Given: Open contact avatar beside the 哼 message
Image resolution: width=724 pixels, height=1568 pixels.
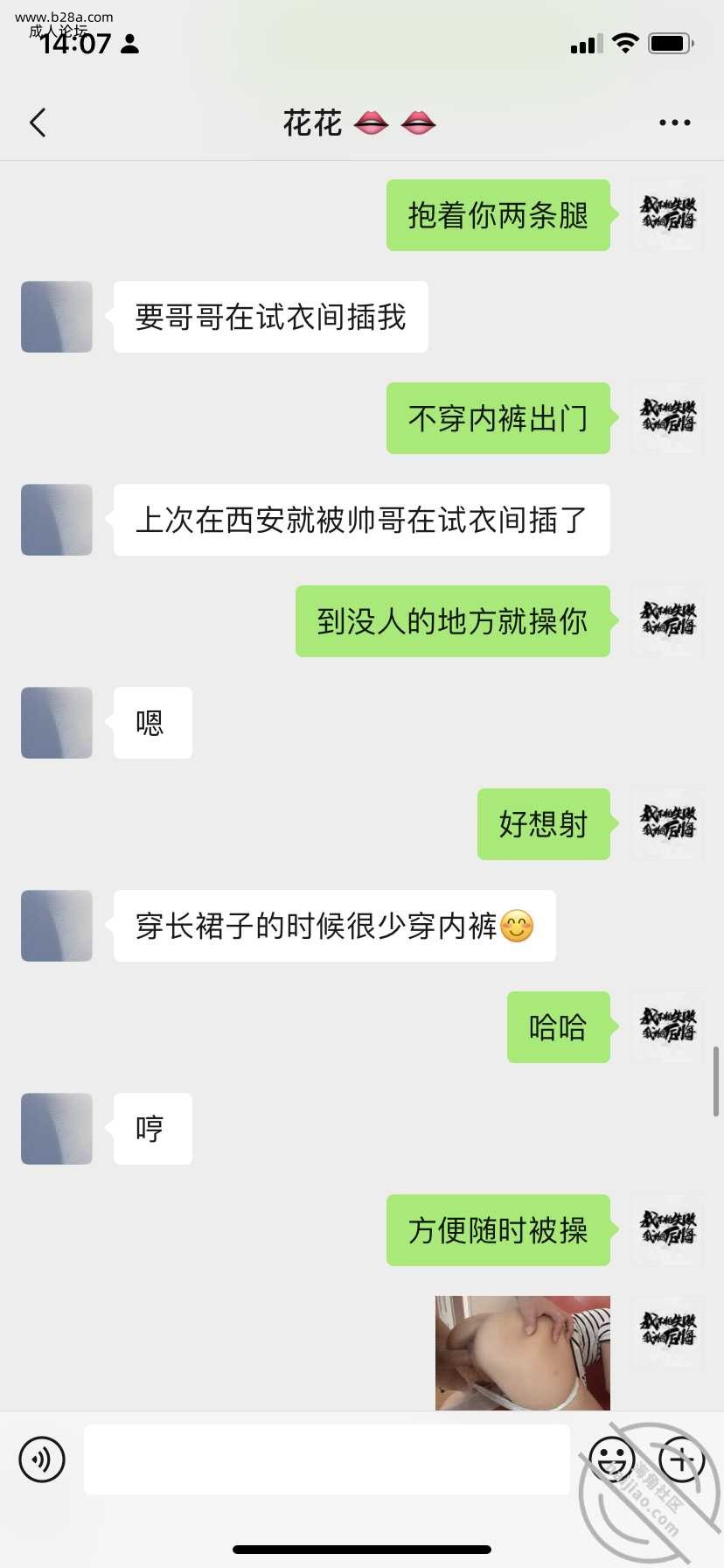Looking at the screenshot, I should (57, 1129).
